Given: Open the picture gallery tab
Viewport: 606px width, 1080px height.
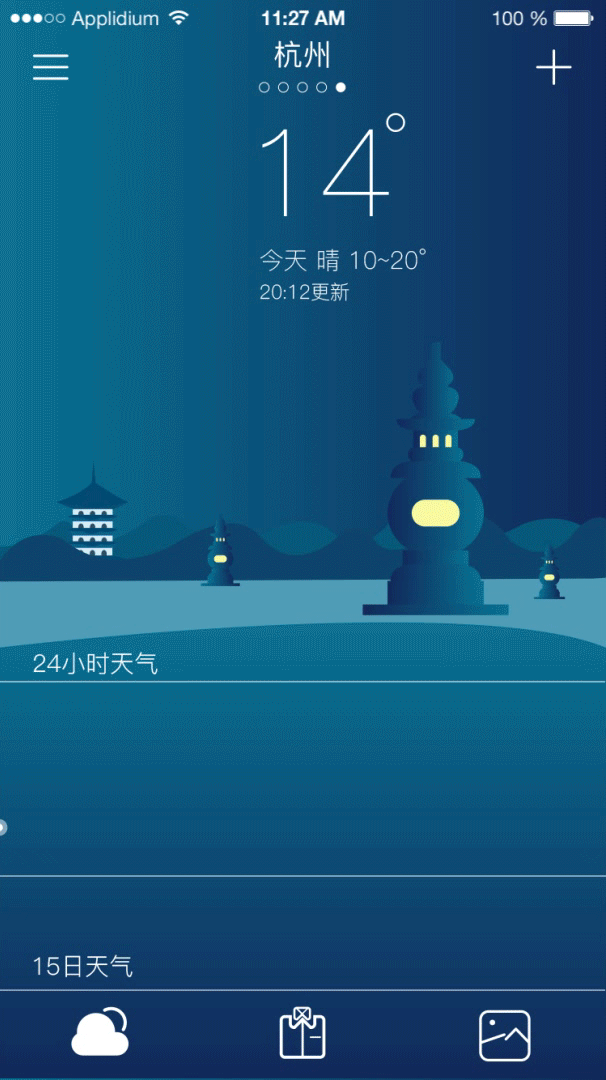Looking at the screenshot, I should tap(504, 1035).
